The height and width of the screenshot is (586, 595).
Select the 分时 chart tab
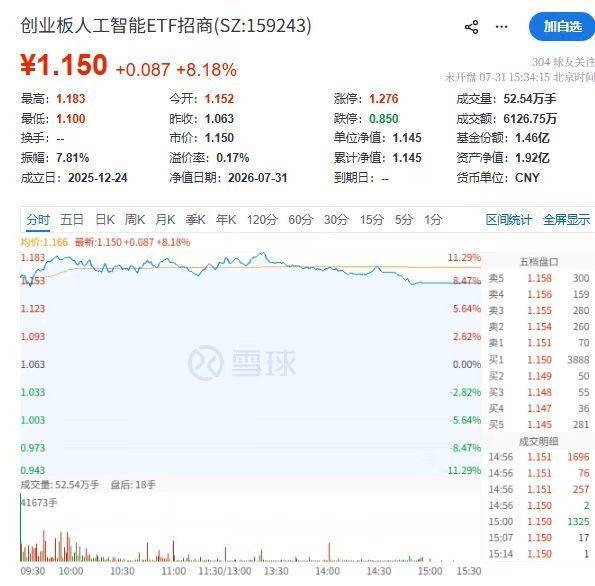(38, 219)
